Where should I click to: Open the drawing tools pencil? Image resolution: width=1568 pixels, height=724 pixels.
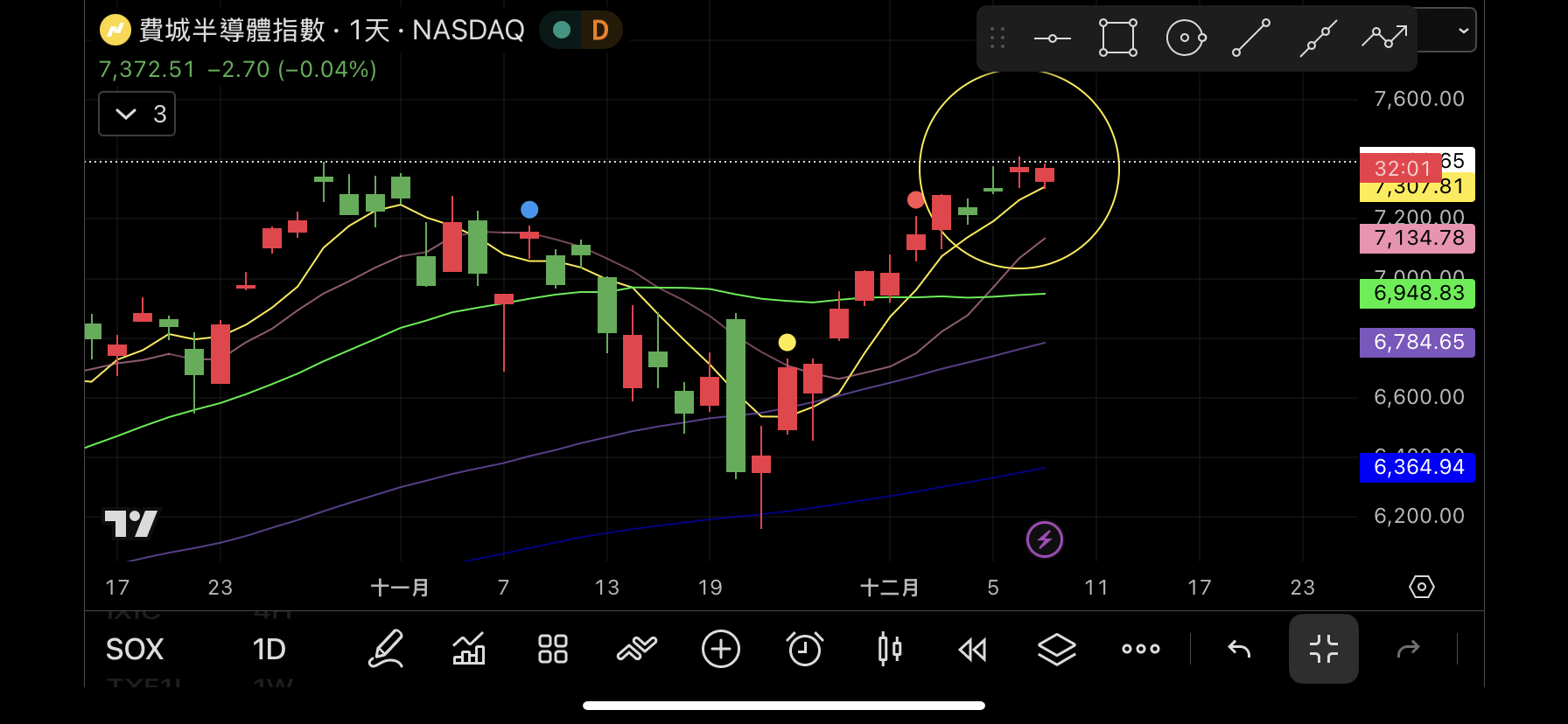point(385,650)
